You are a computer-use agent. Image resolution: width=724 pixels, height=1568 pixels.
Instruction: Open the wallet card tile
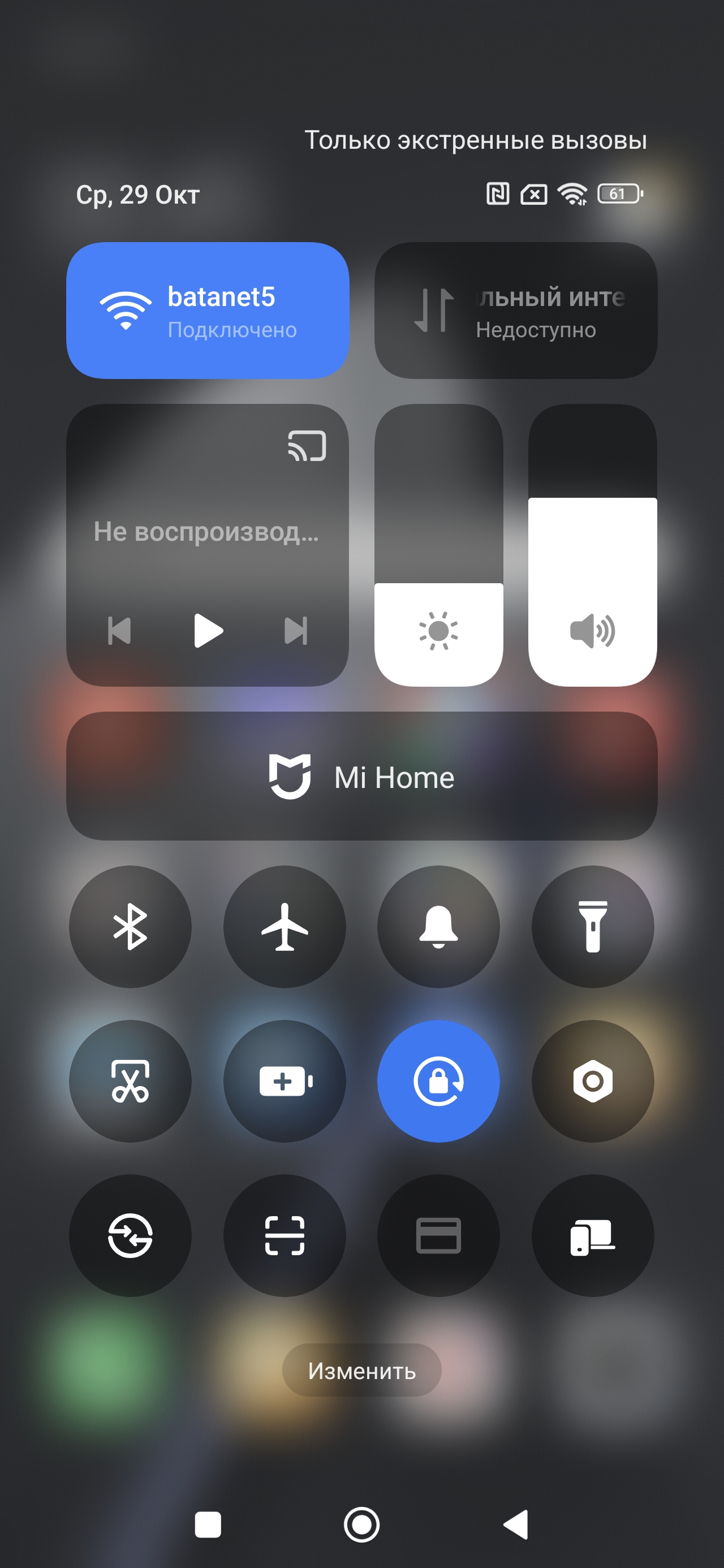(438, 1235)
